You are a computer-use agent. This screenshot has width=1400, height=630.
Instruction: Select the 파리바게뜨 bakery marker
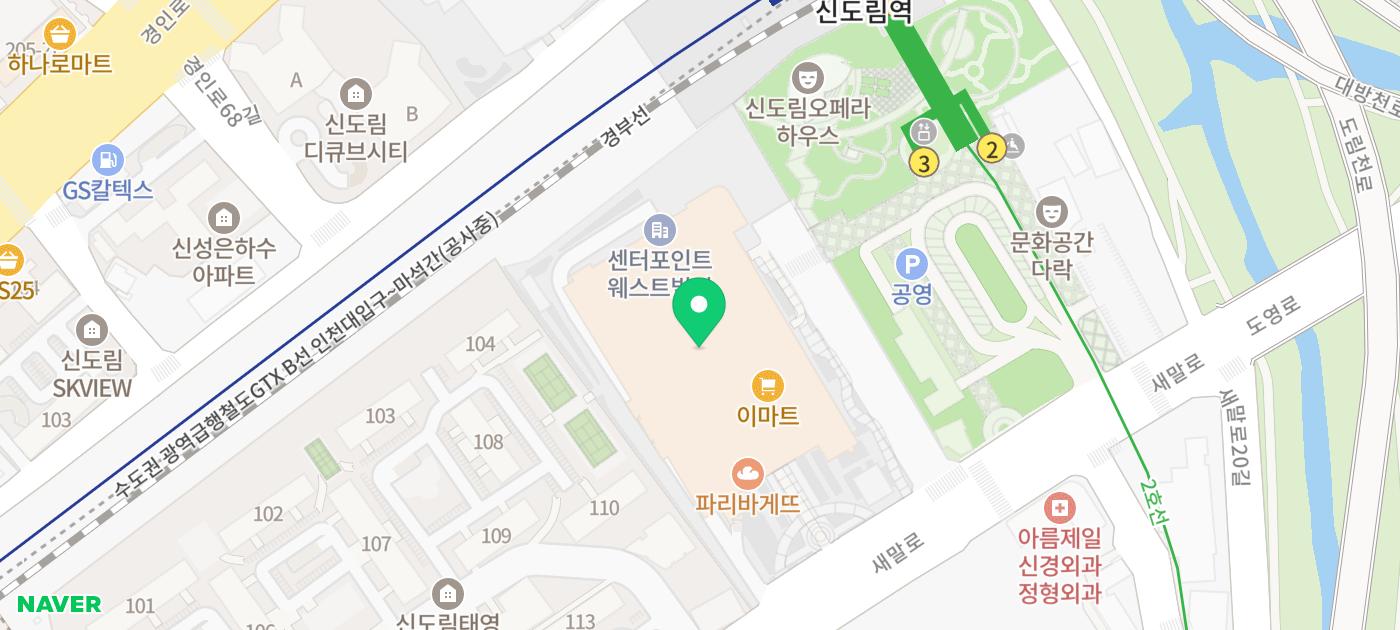(x=747, y=474)
